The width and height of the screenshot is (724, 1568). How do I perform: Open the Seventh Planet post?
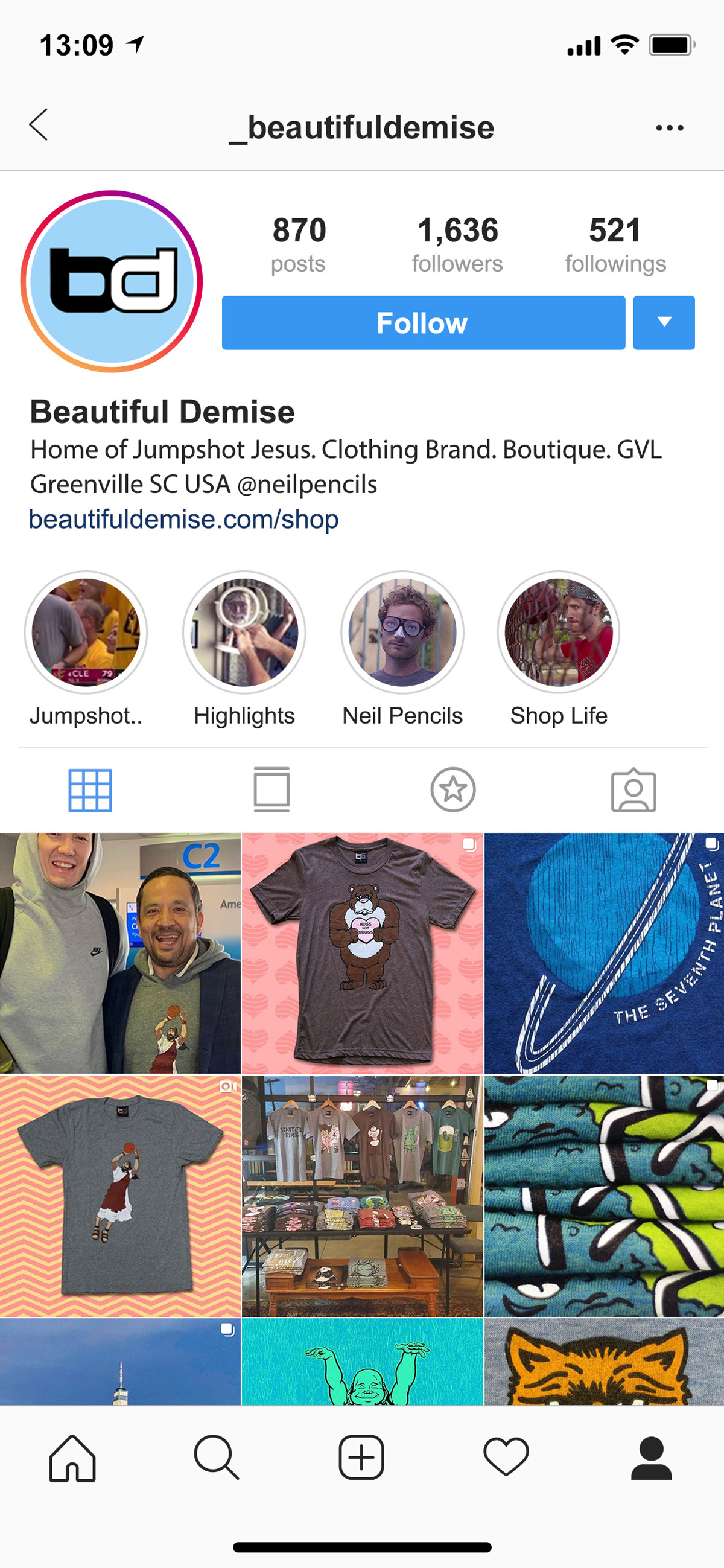point(603,953)
